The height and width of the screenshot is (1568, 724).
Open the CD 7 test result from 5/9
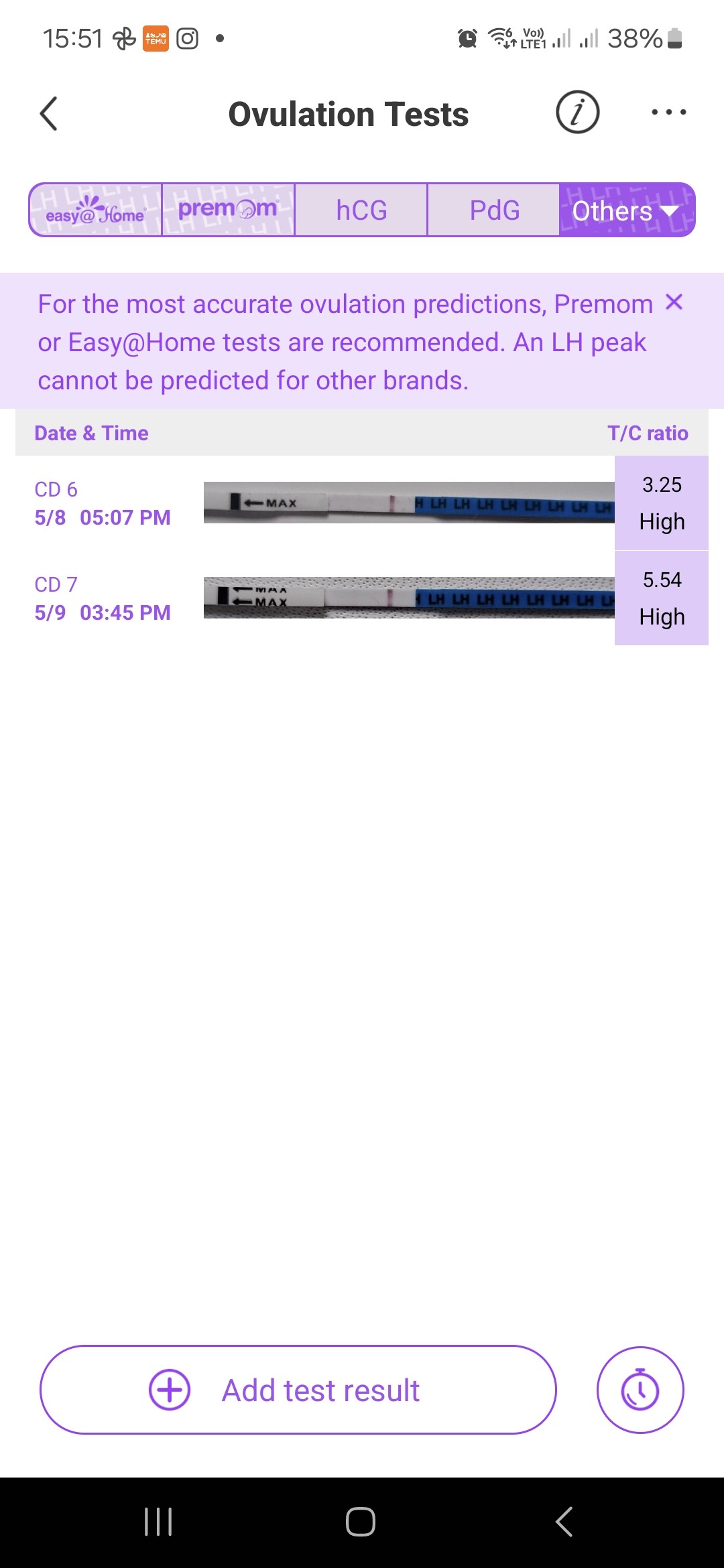coord(362,598)
